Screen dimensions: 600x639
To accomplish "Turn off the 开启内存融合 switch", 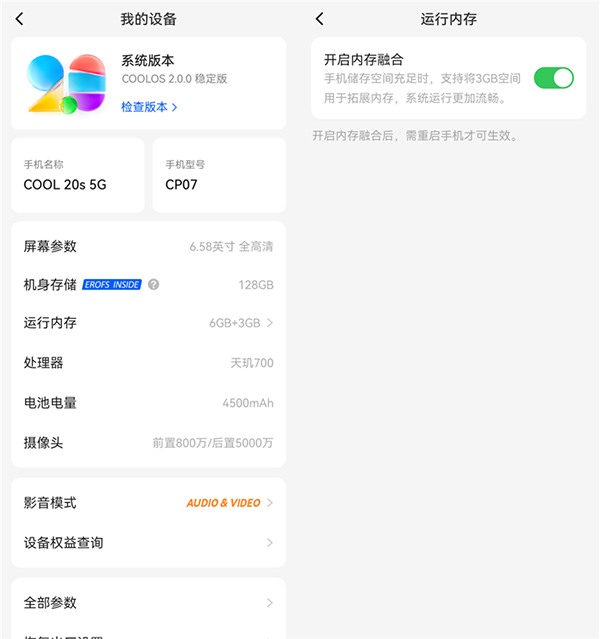I will [553, 78].
